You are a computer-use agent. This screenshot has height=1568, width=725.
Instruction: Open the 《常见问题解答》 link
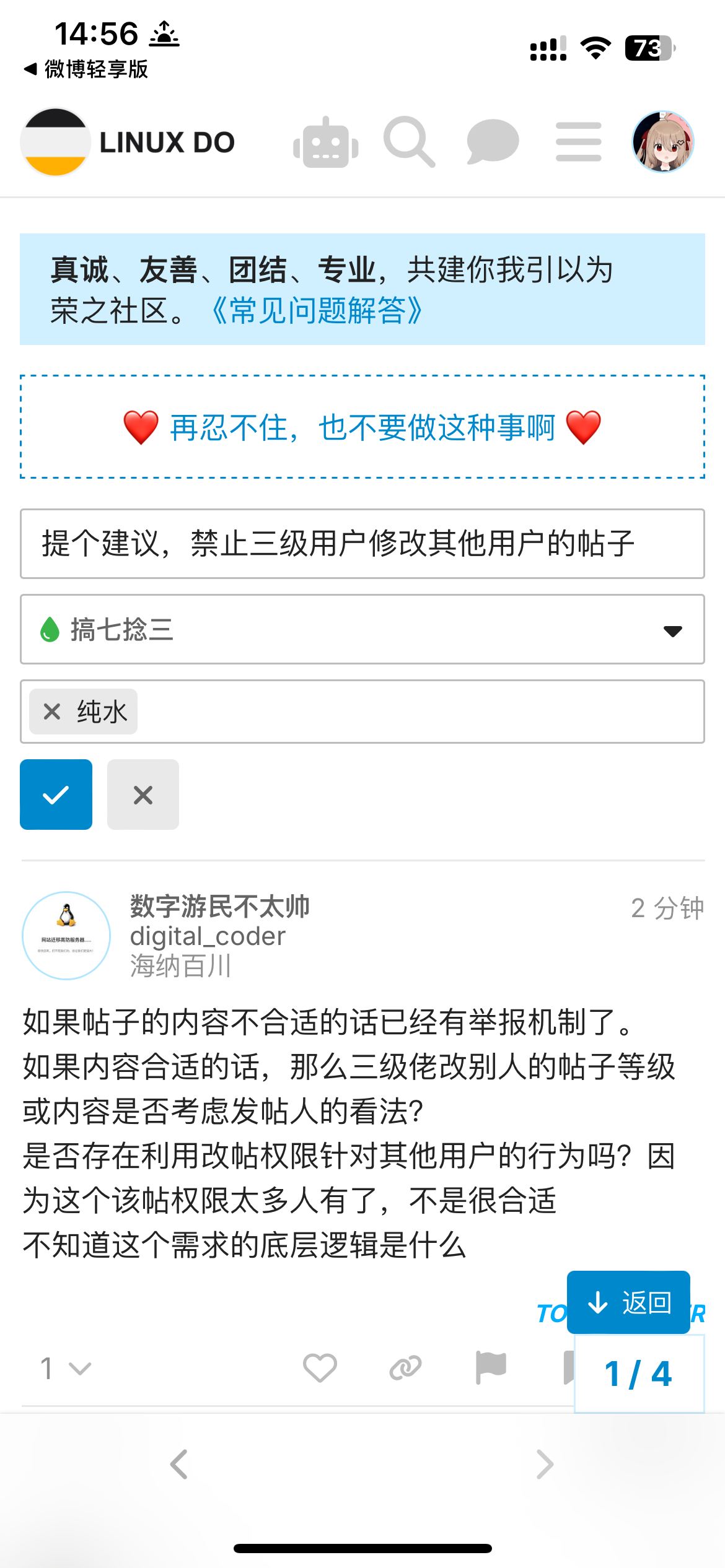317,310
